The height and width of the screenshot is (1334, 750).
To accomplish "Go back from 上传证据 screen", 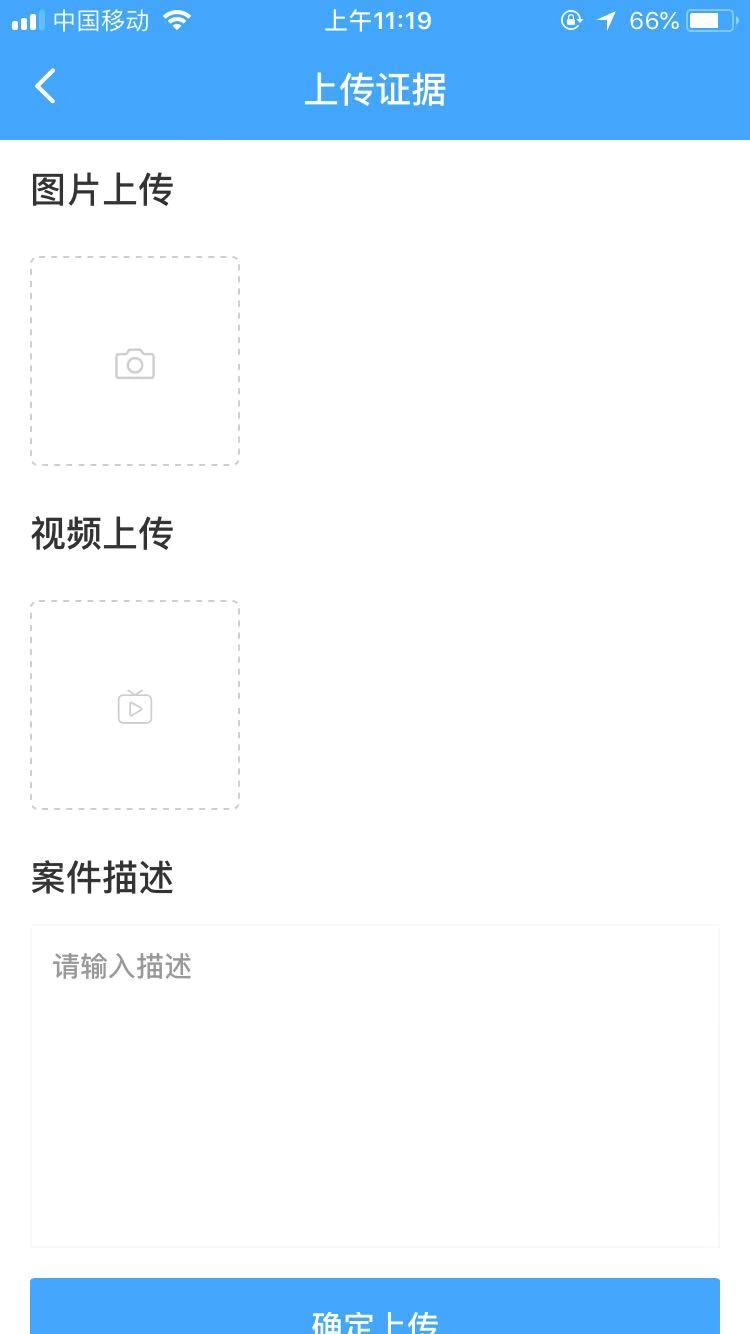I will pos(45,87).
